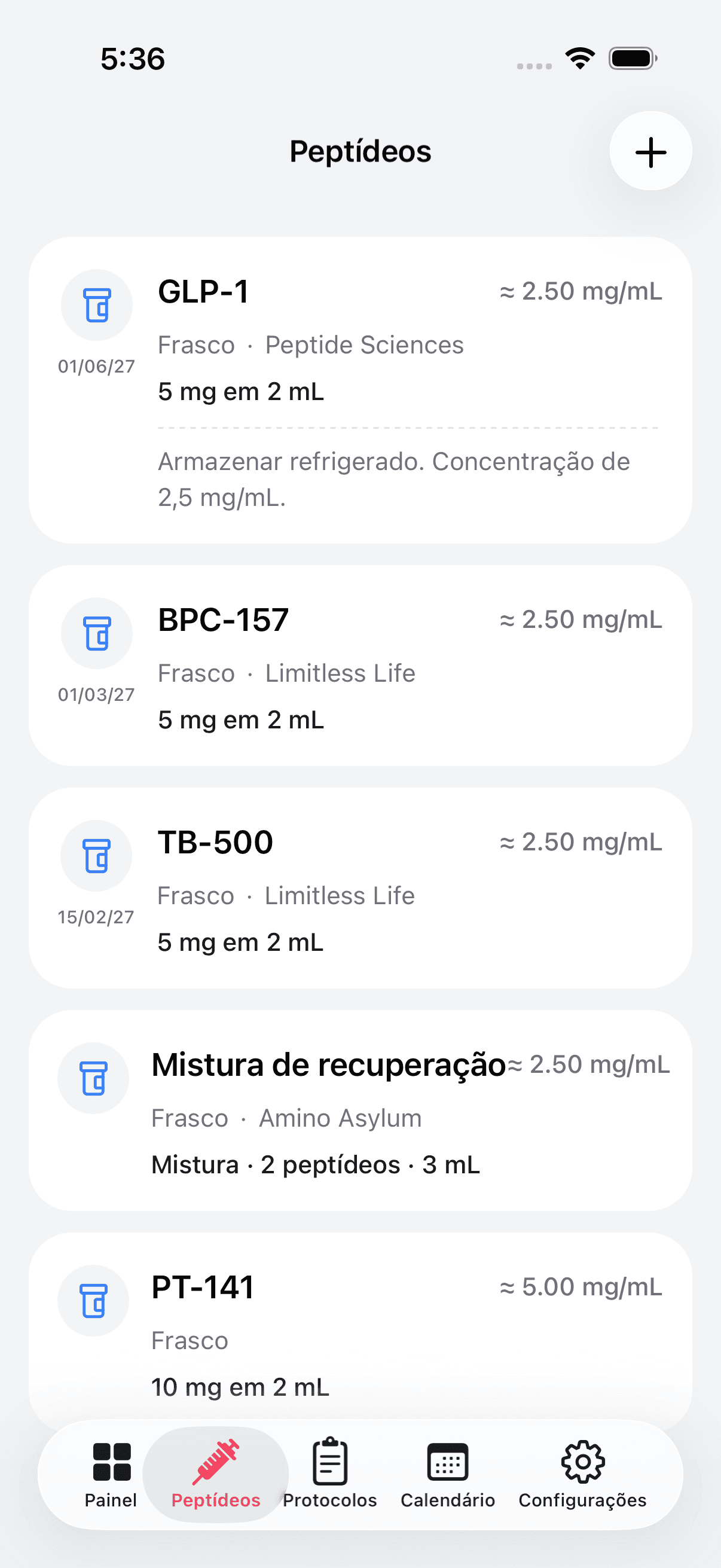The height and width of the screenshot is (1568, 721).
Task: Switch to the Painel tab
Action: (111, 1474)
